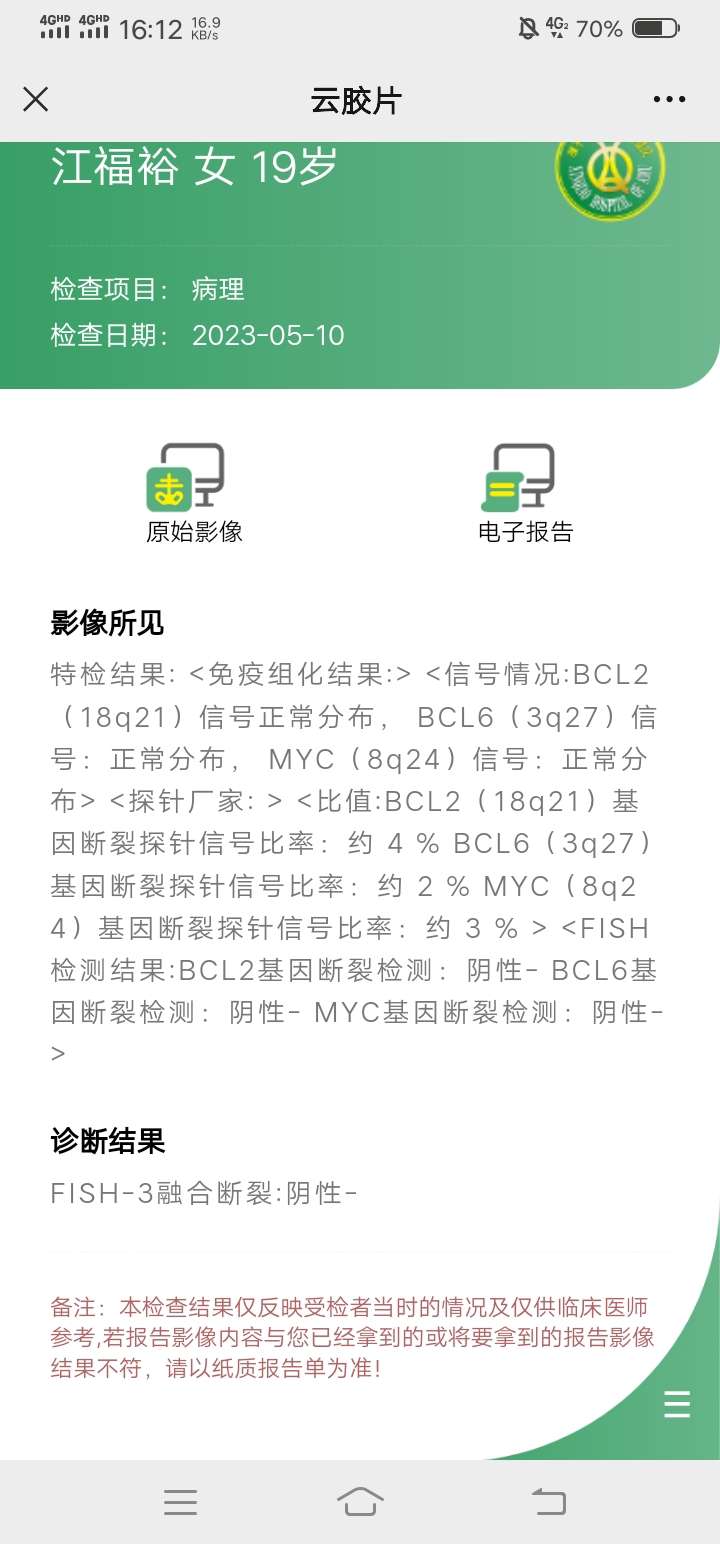This screenshot has height=1544, width=720.
Task: Open 原始影像 original images
Action: [194, 494]
